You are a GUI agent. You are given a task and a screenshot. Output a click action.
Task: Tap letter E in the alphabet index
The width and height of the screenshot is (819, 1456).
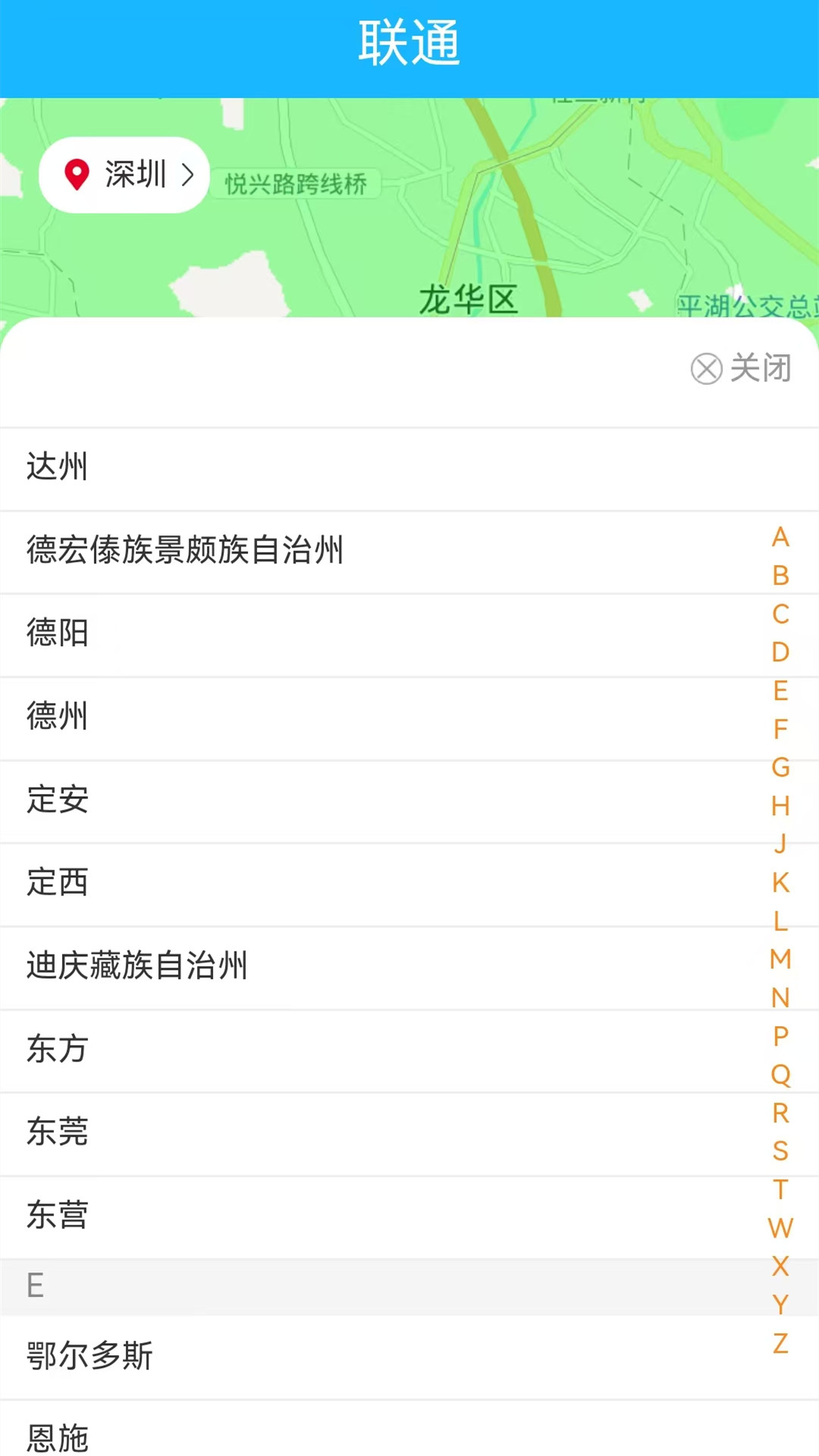(x=779, y=692)
